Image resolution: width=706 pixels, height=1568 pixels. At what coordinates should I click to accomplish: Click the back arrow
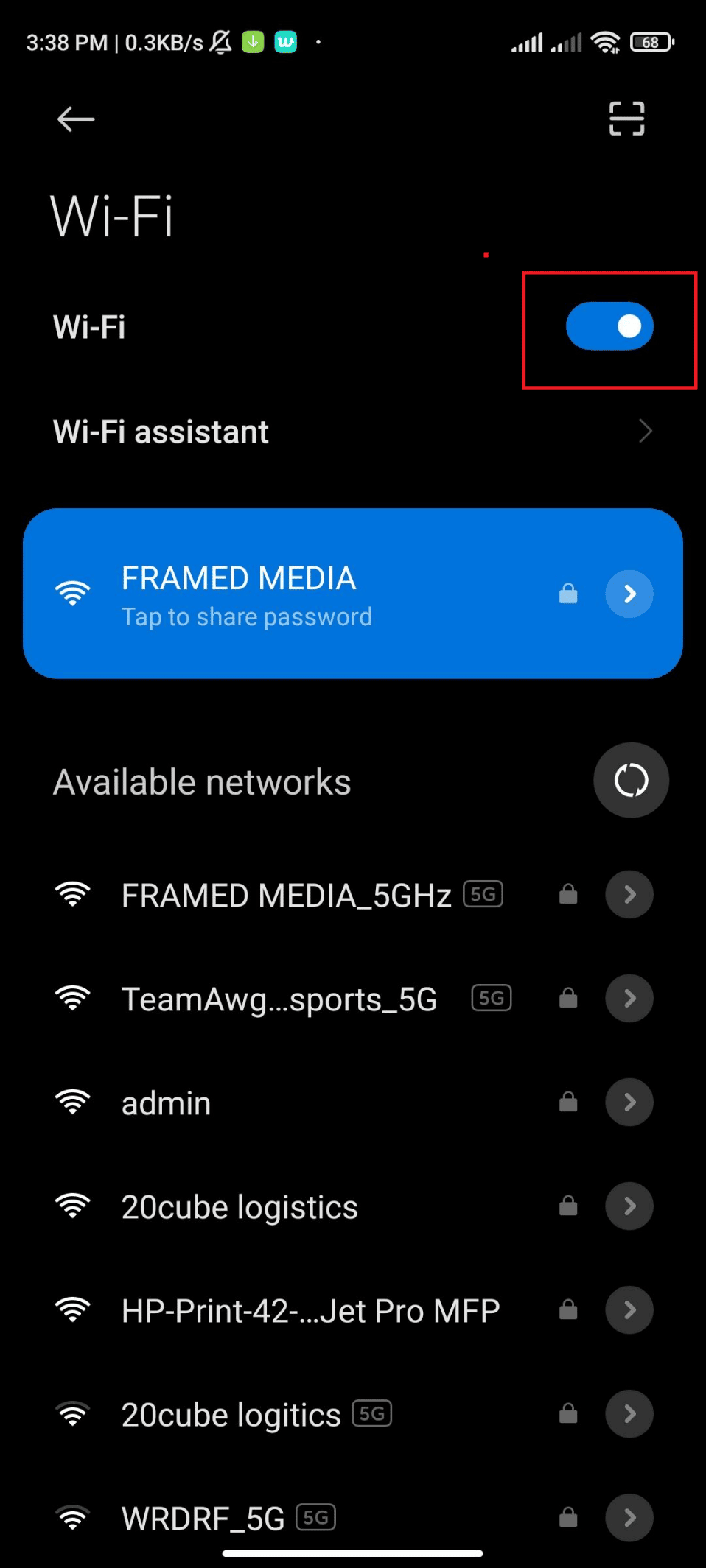point(74,119)
